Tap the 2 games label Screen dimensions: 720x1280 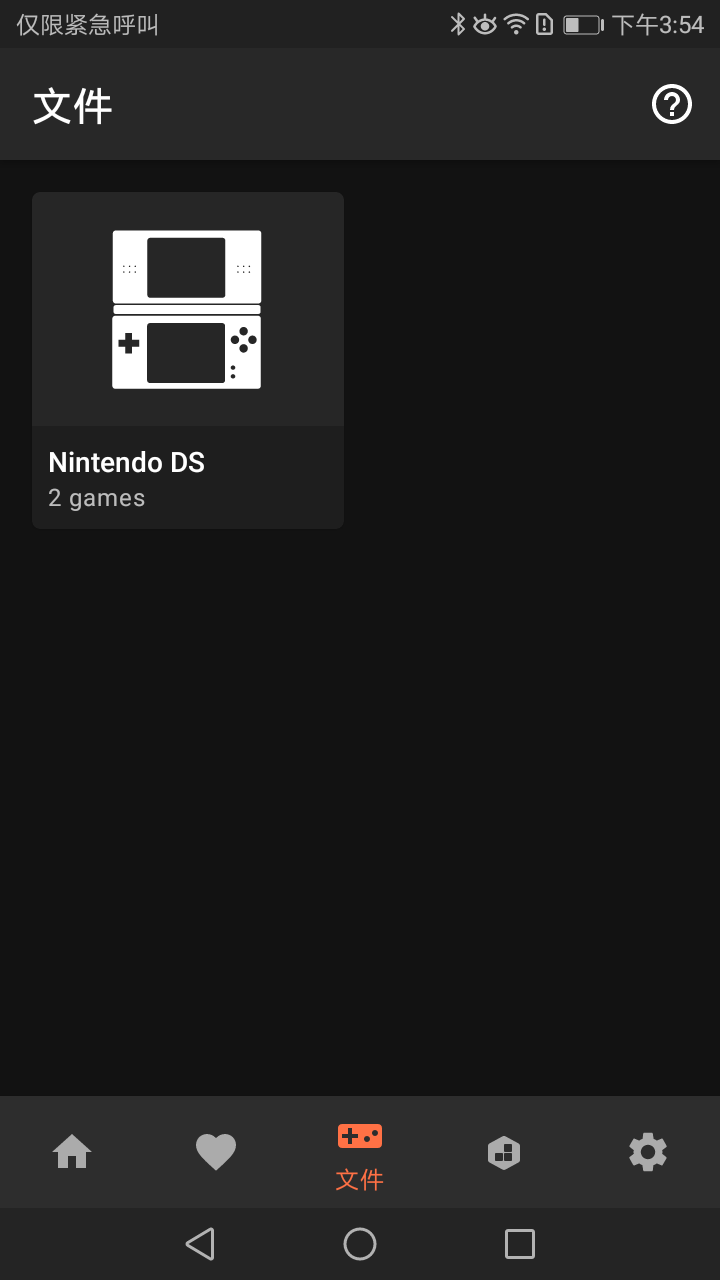96,497
